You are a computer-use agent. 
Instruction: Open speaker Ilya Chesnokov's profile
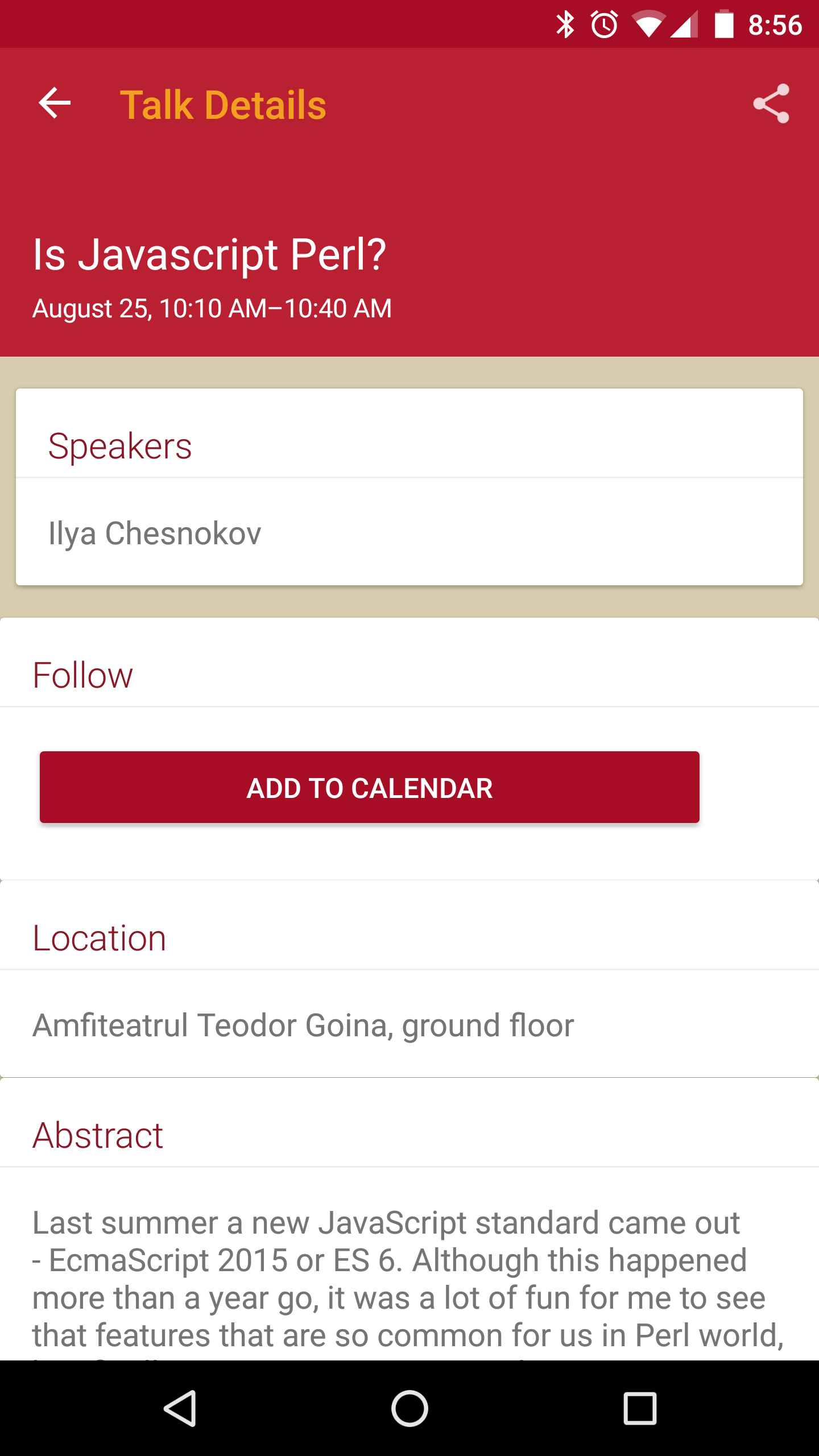(155, 533)
